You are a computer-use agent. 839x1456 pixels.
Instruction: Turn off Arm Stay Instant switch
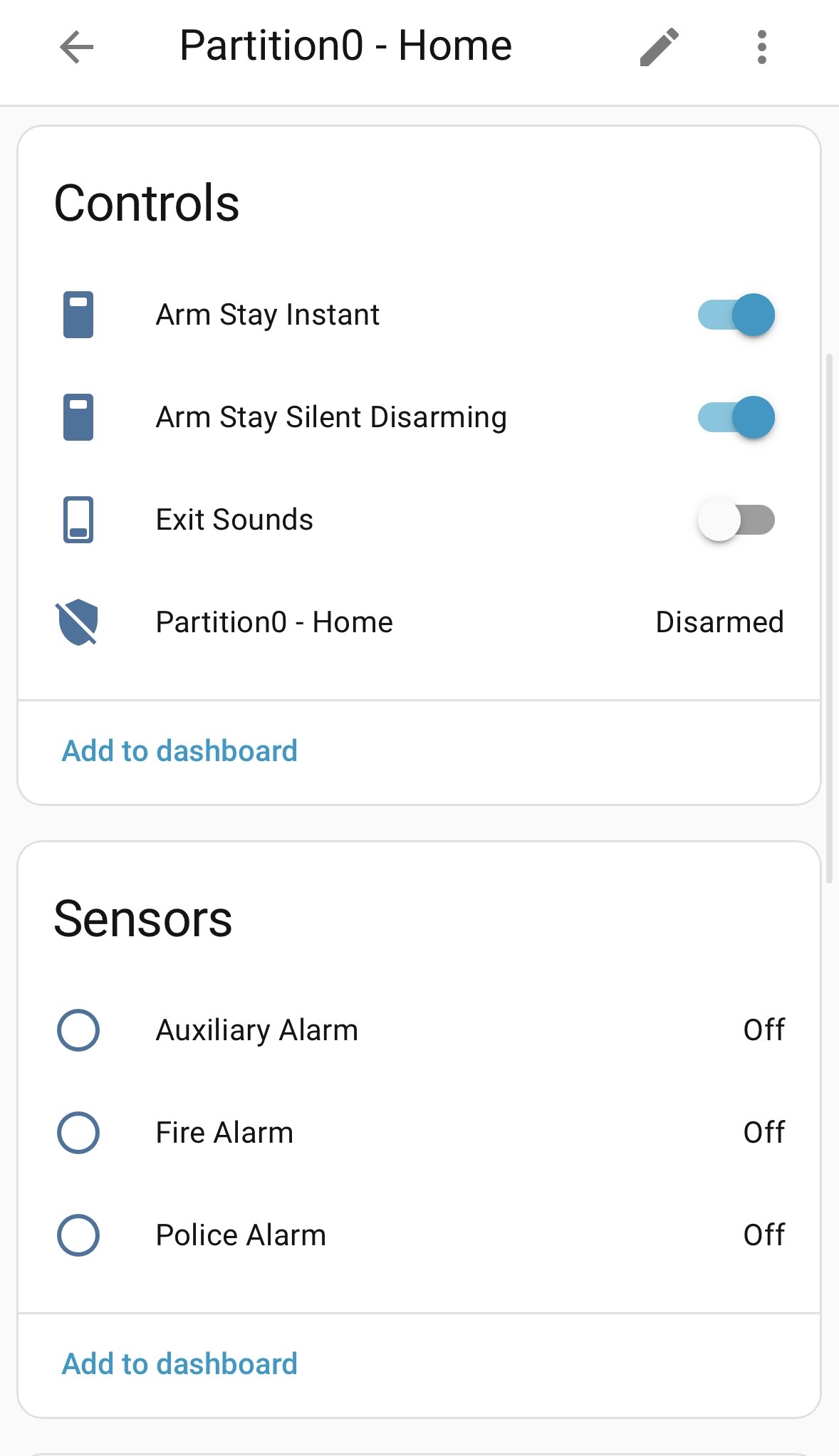pyautogui.click(x=736, y=315)
